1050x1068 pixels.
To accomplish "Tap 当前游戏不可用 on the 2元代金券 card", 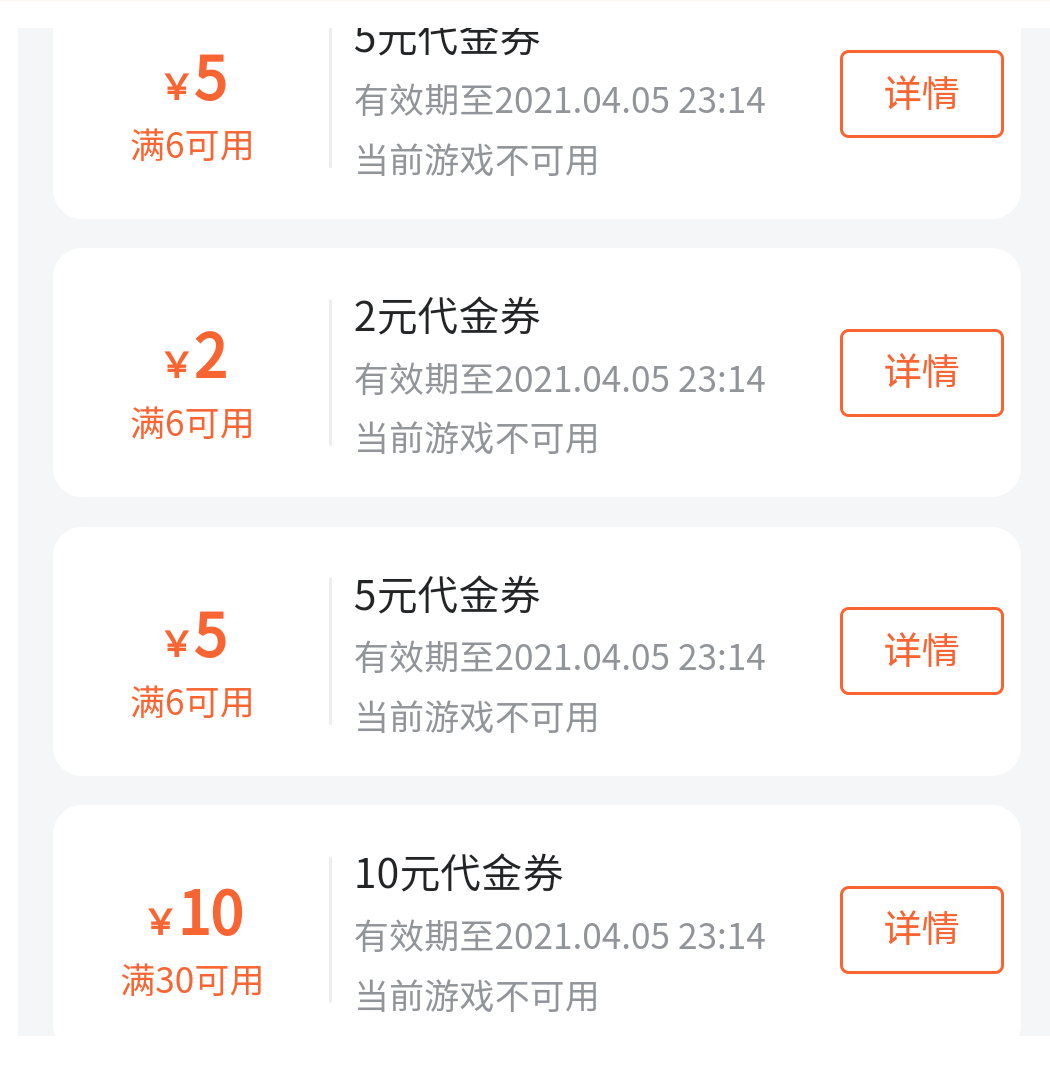I will click(476, 439).
